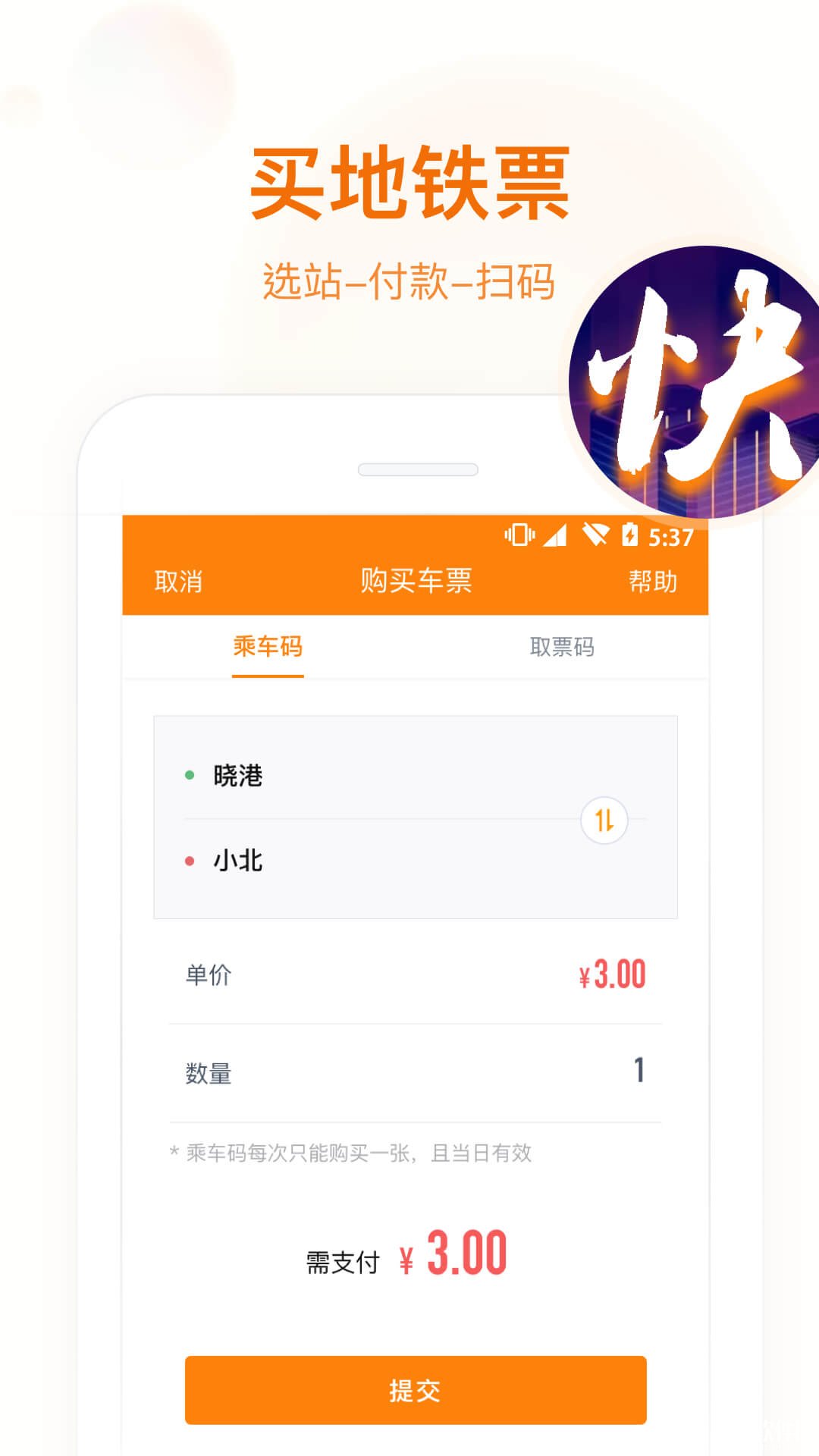Select departure station 晓港

(238, 777)
